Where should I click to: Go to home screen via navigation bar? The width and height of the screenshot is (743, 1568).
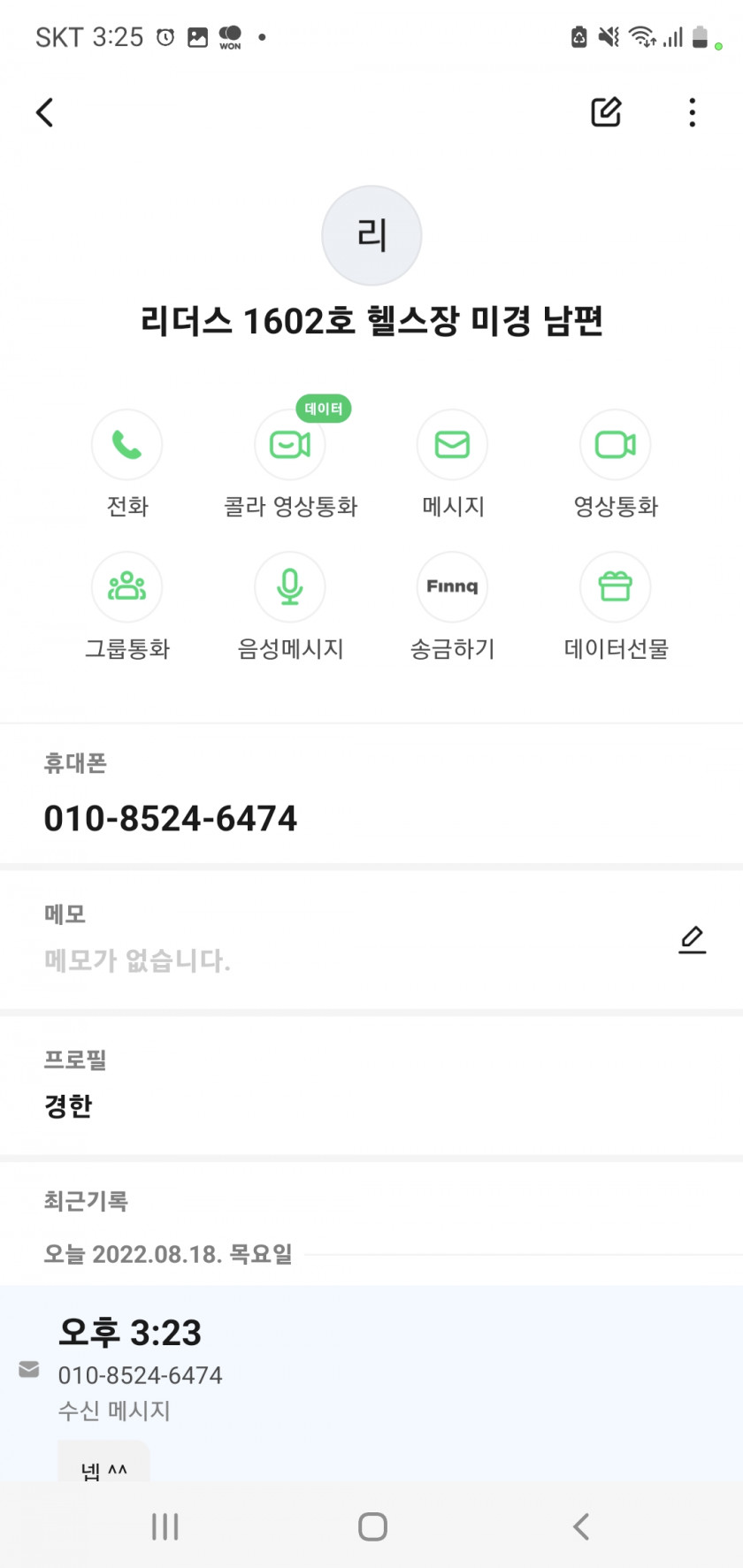pos(372,1526)
